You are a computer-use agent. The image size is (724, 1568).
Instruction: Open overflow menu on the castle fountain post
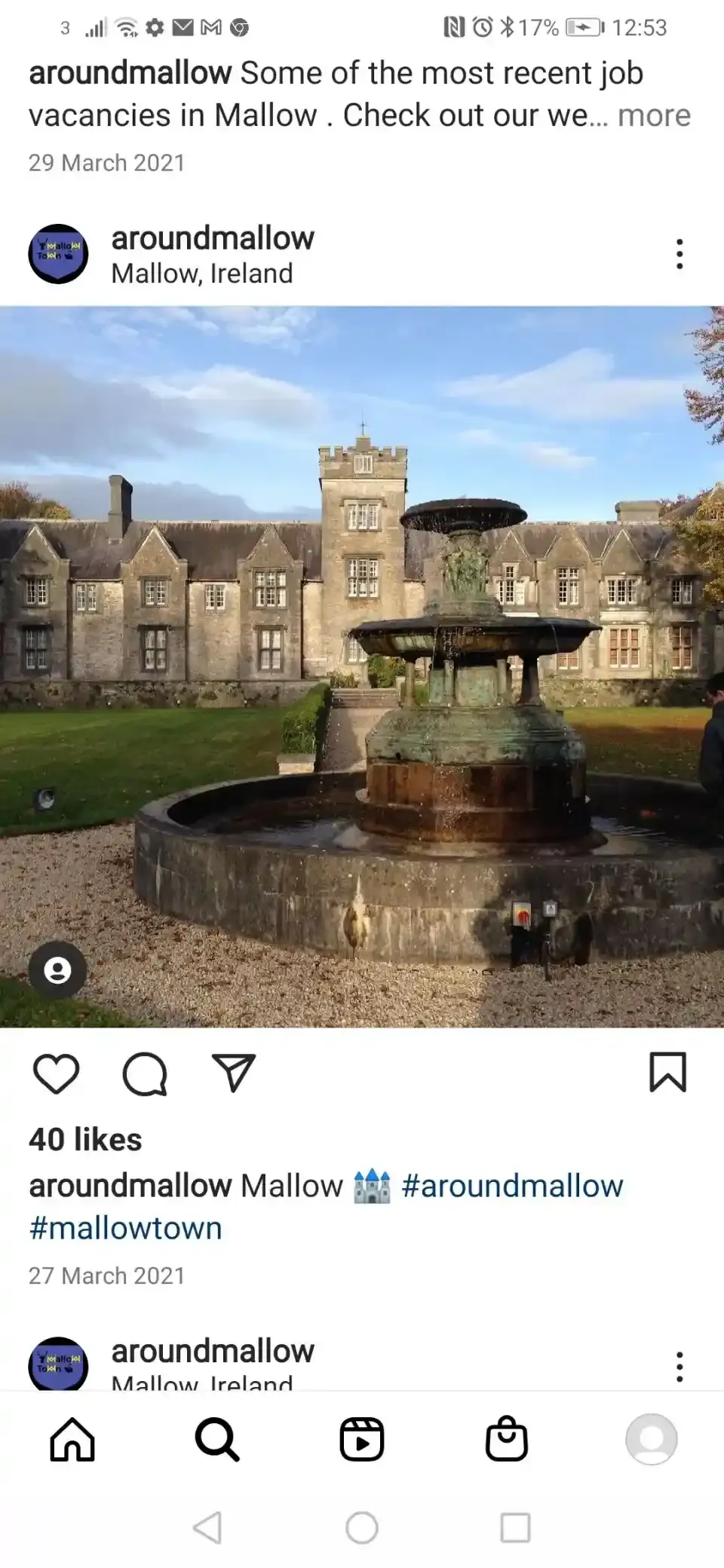tap(680, 254)
